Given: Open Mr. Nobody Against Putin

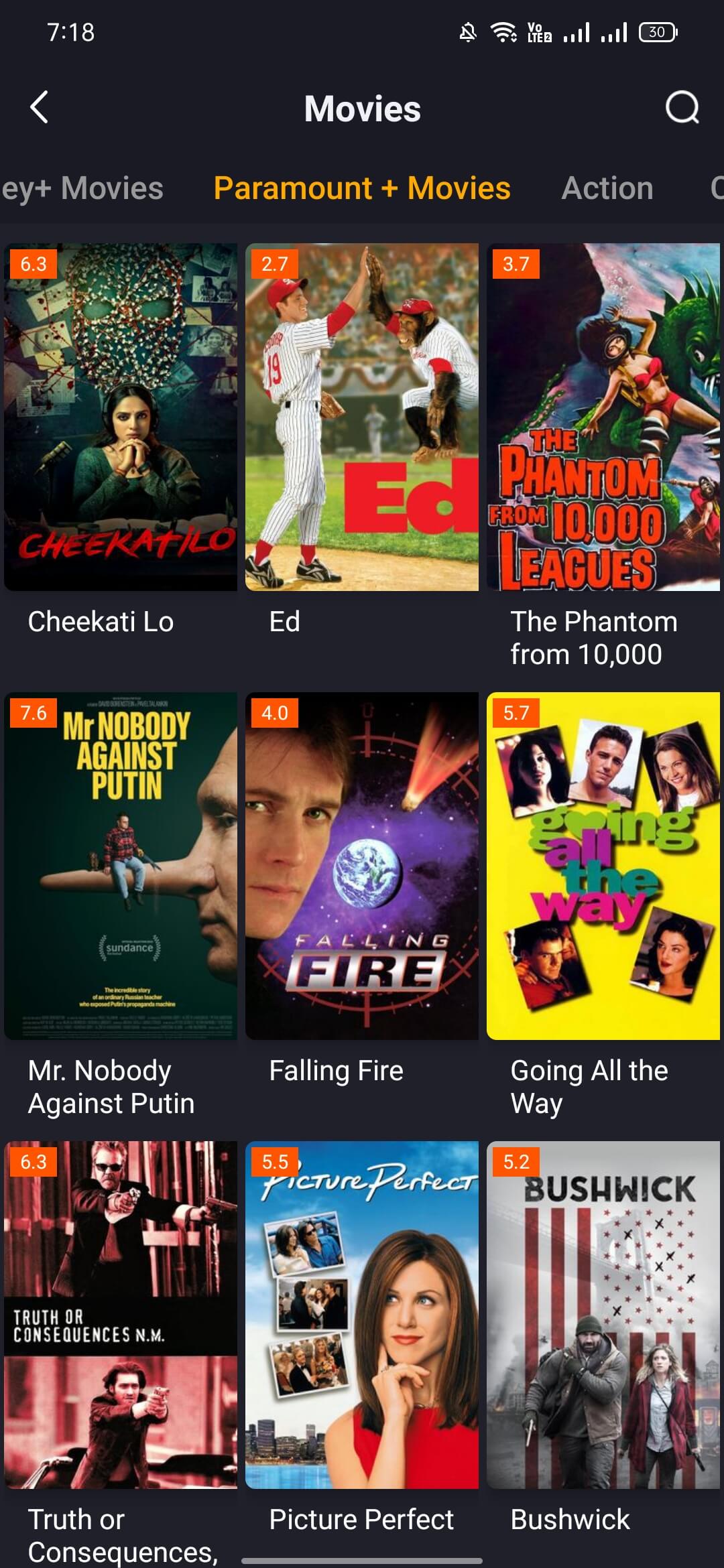Looking at the screenshot, I should click(121, 866).
